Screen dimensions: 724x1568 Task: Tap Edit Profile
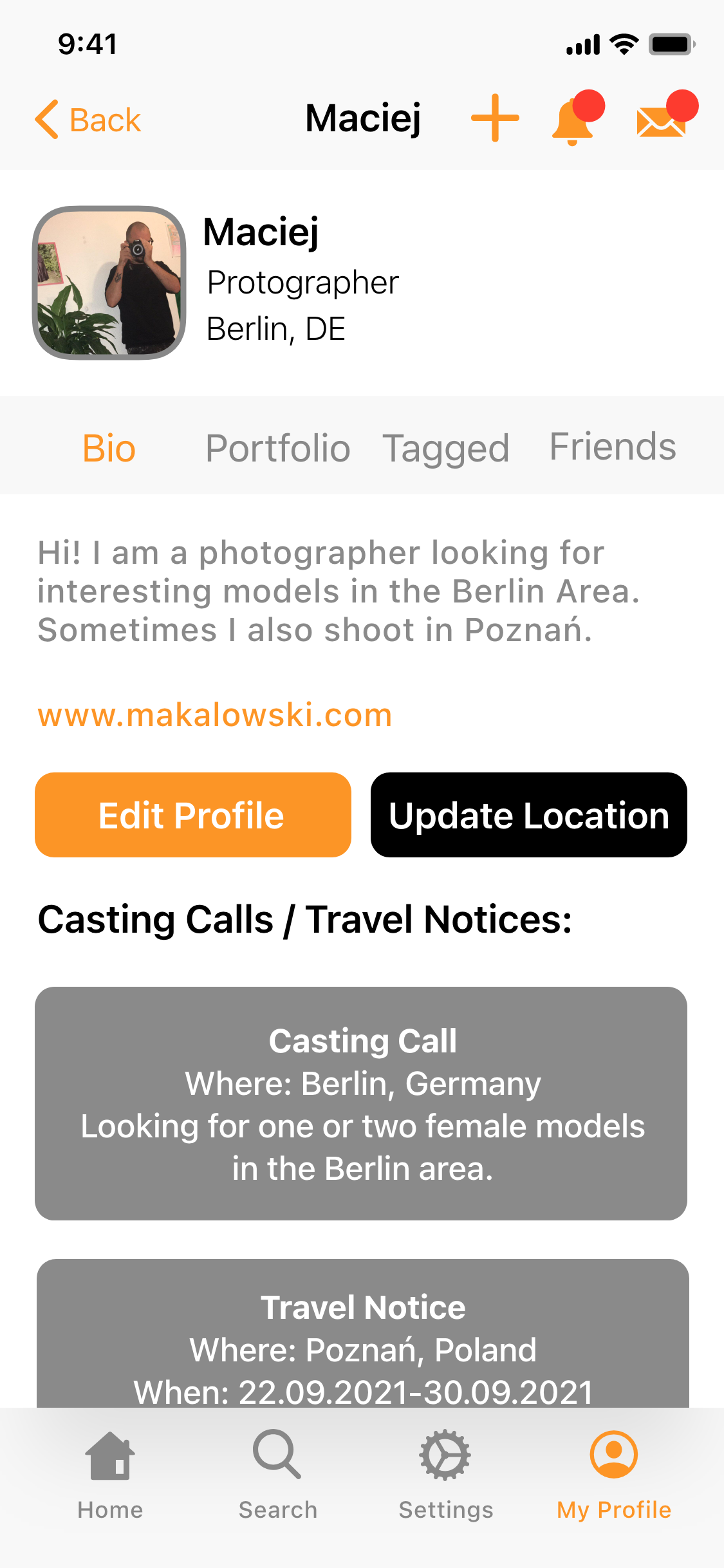[193, 815]
